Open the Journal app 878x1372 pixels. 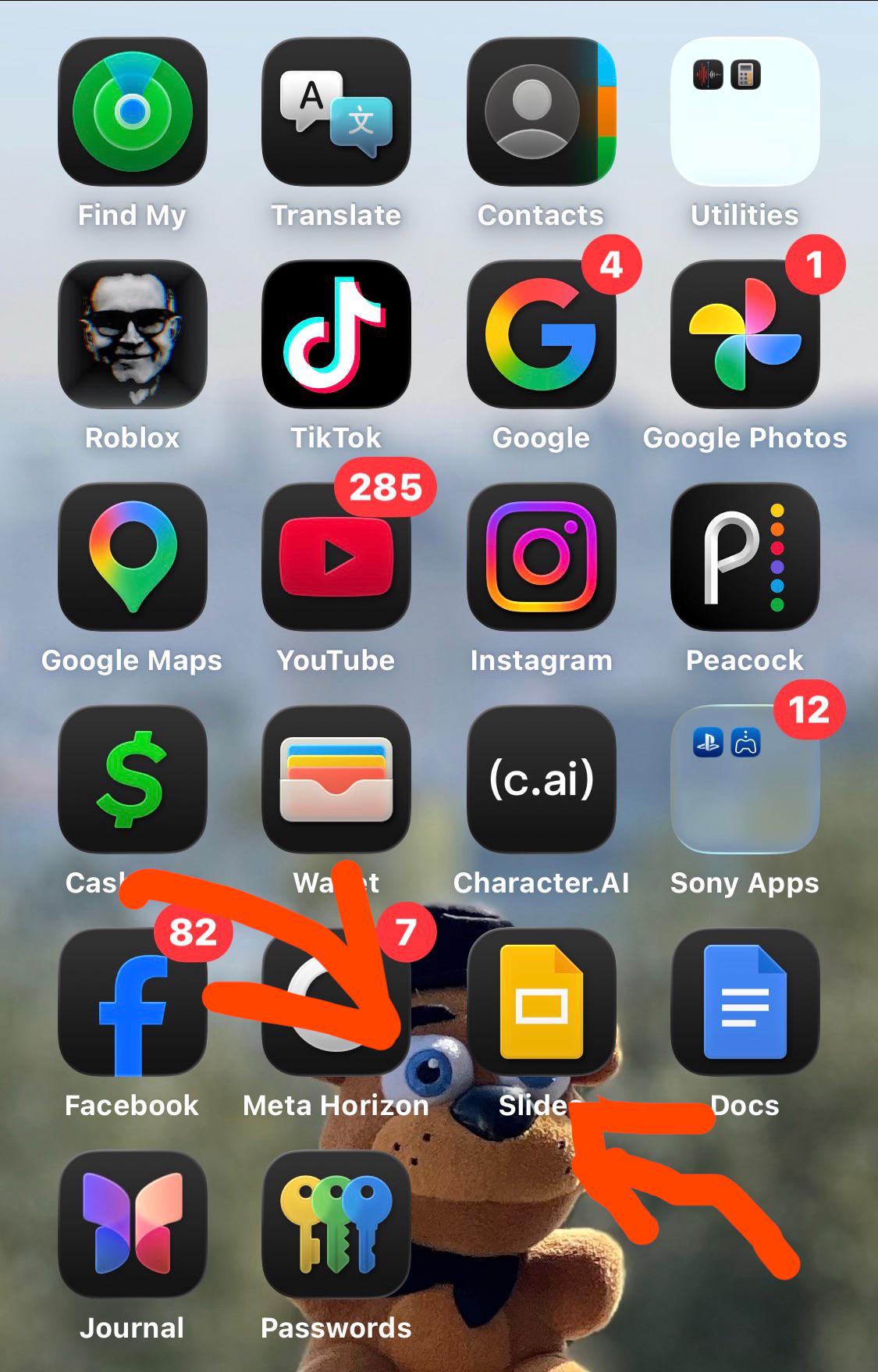(132, 1224)
